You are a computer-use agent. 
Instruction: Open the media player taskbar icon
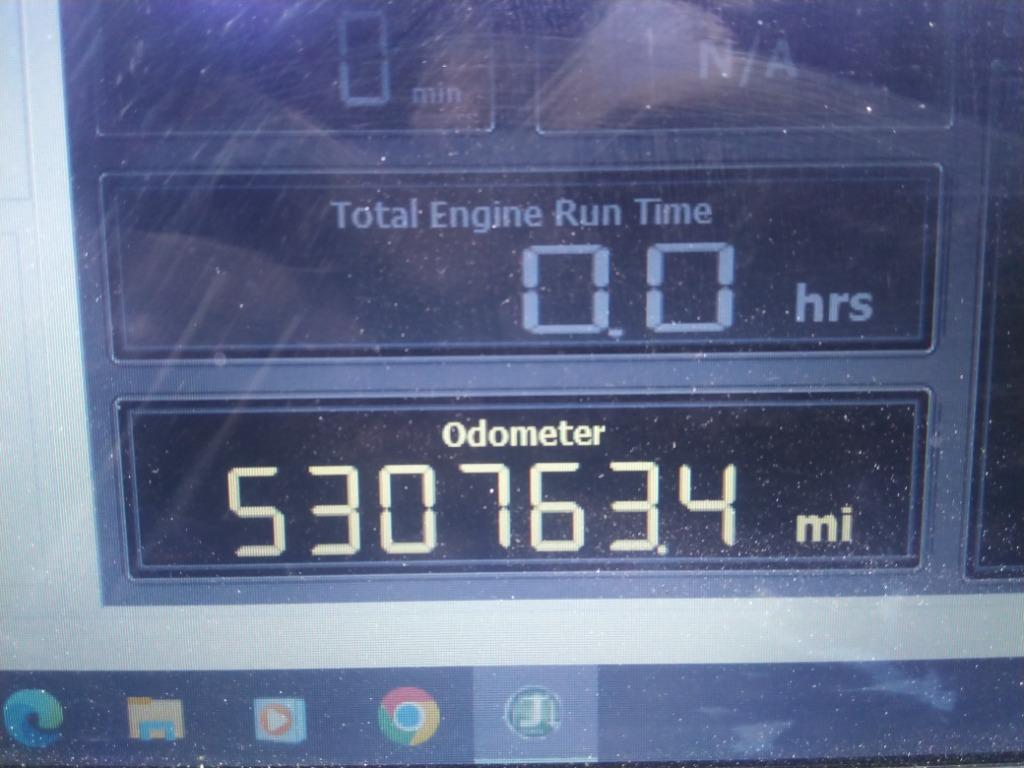[279, 718]
